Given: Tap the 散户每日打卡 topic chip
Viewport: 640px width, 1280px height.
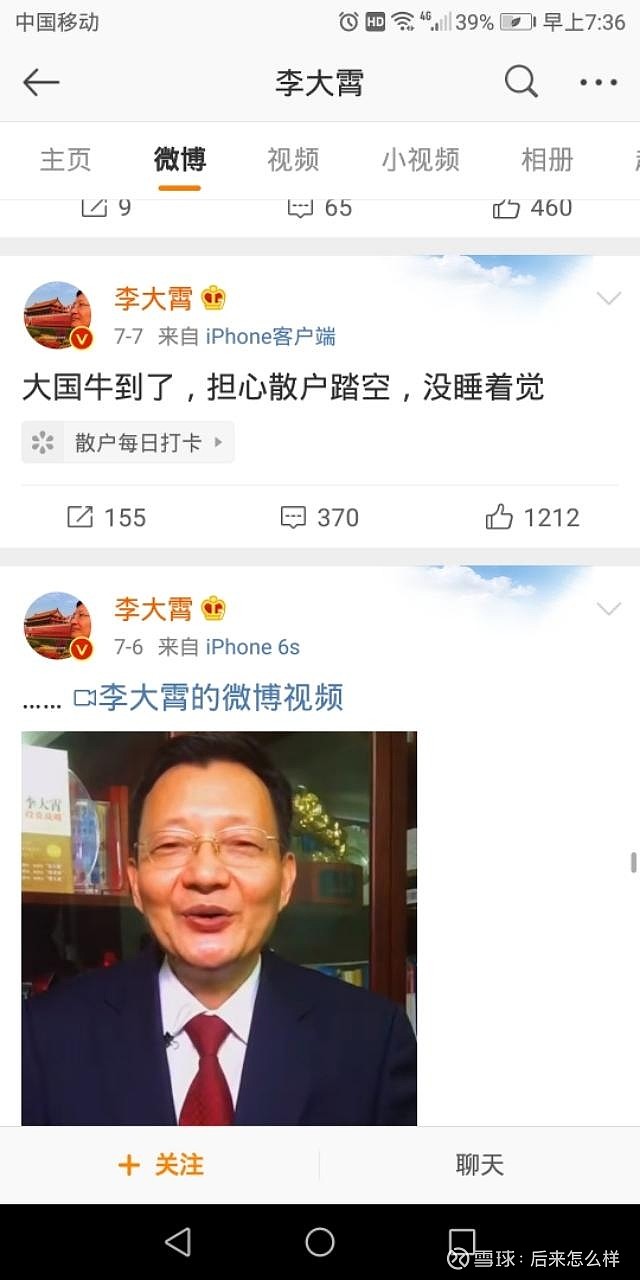Looking at the screenshot, I should pyautogui.click(x=128, y=442).
